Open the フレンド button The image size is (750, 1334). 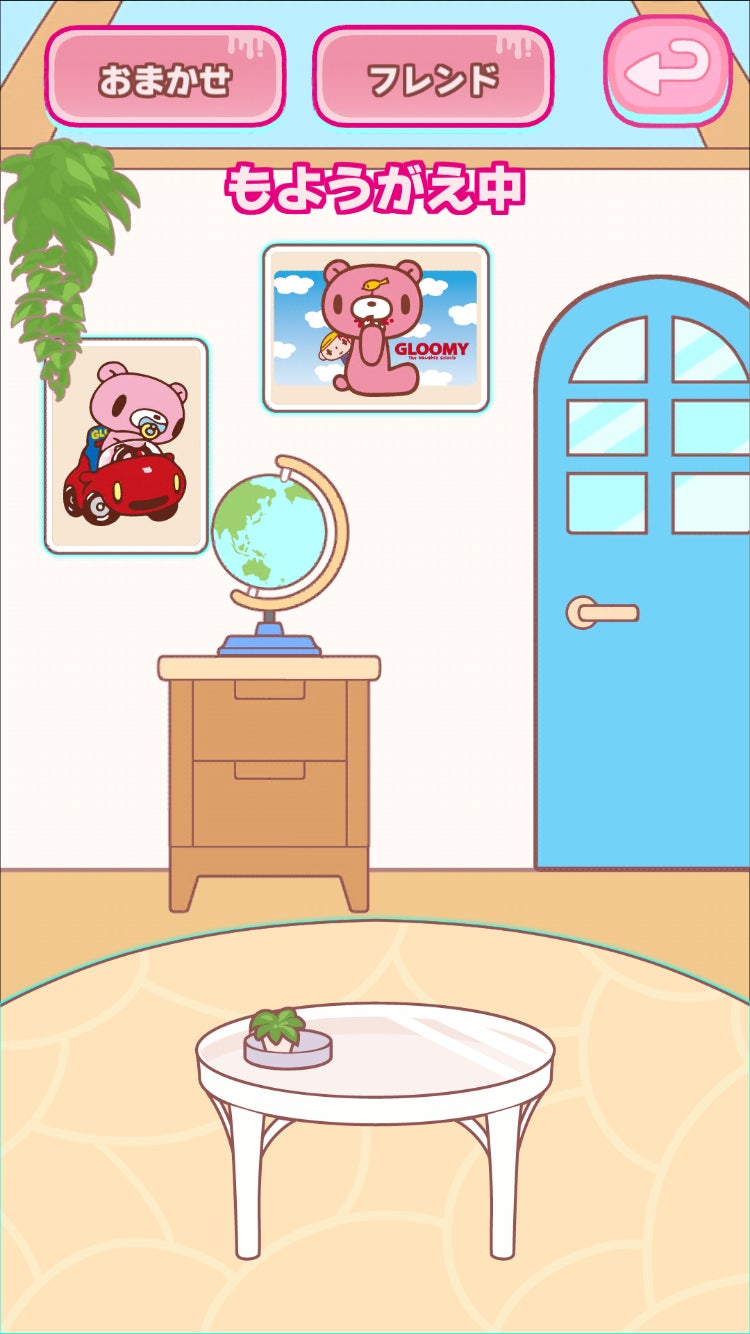click(x=433, y=77)
